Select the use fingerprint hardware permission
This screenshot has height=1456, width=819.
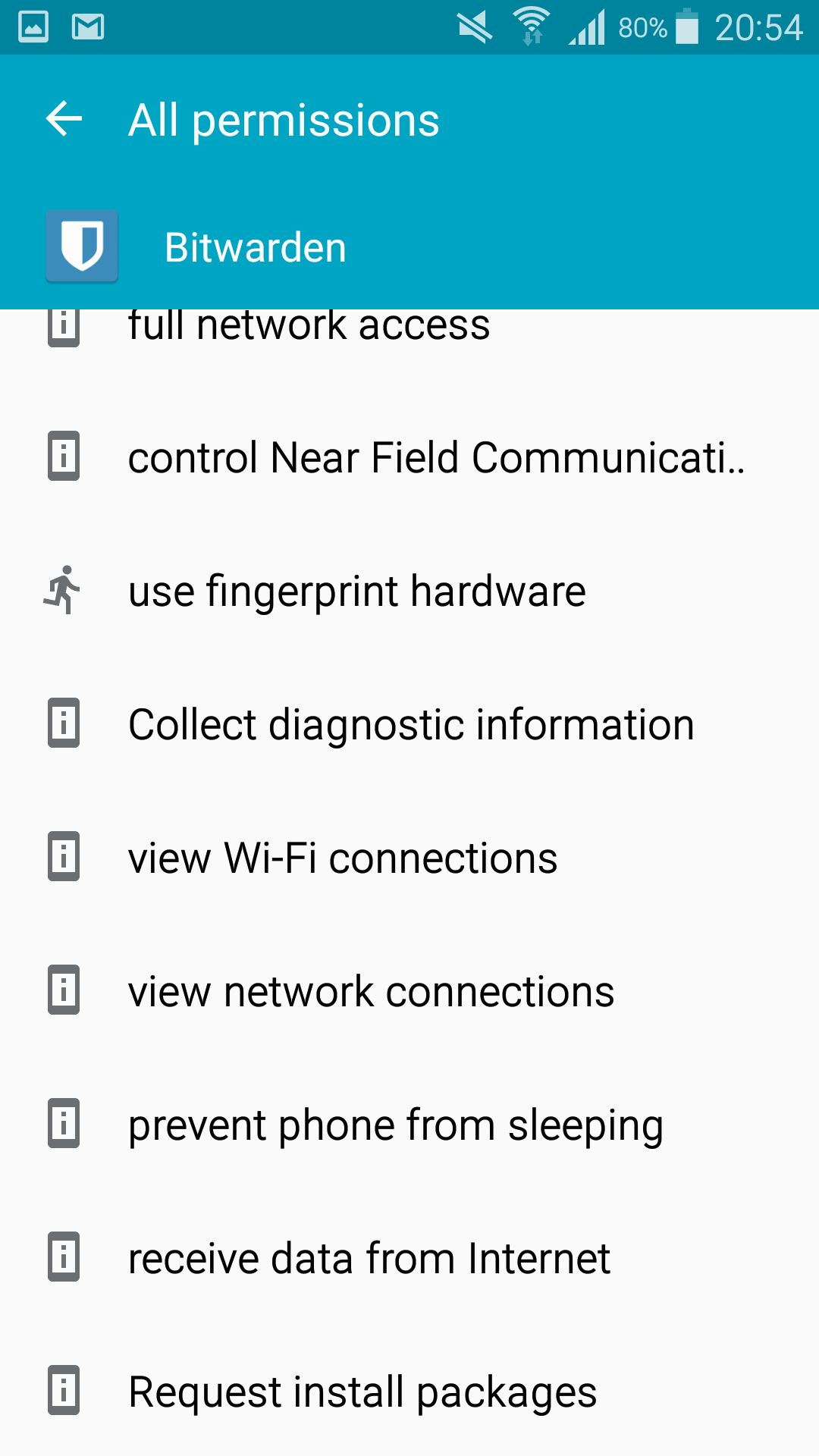356,591
